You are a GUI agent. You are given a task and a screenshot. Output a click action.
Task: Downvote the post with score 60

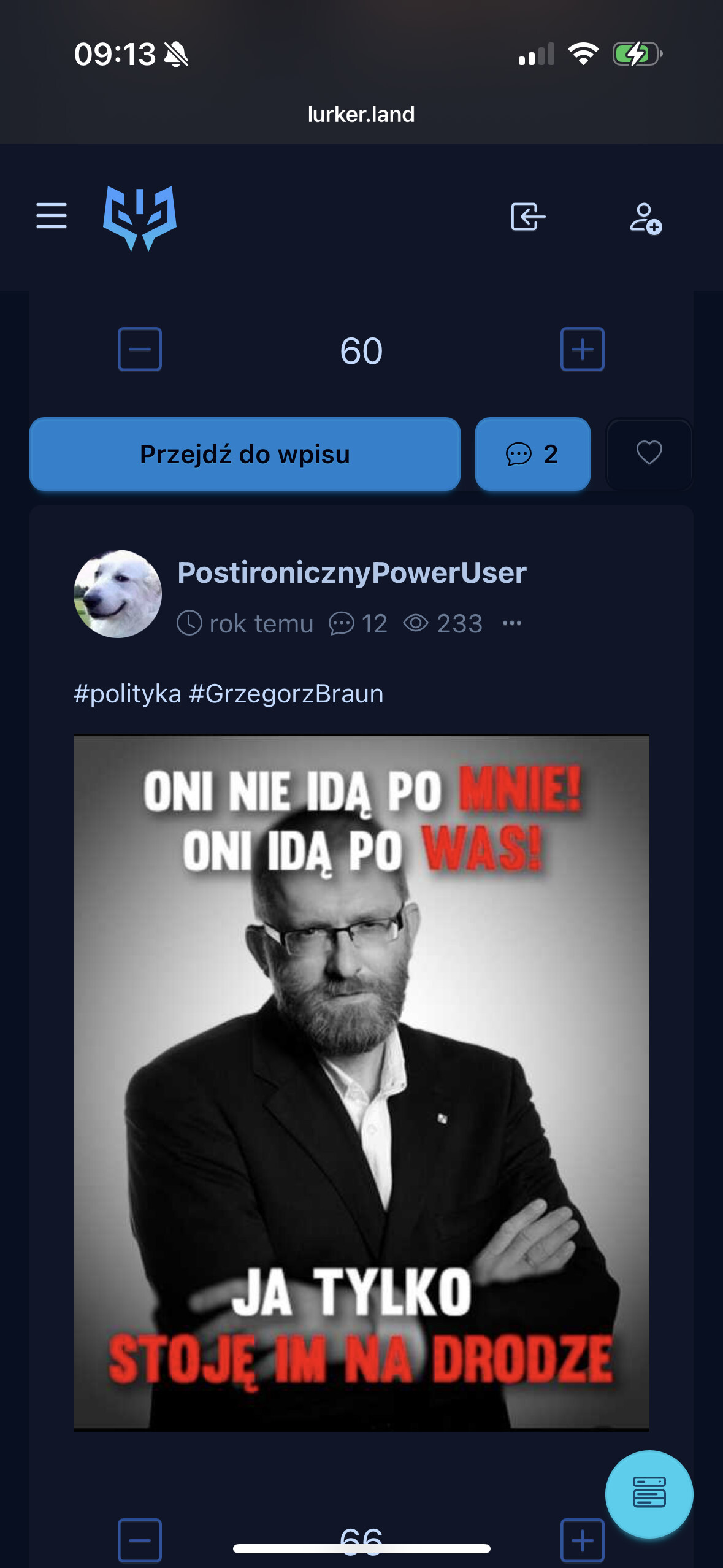point(140,350)
